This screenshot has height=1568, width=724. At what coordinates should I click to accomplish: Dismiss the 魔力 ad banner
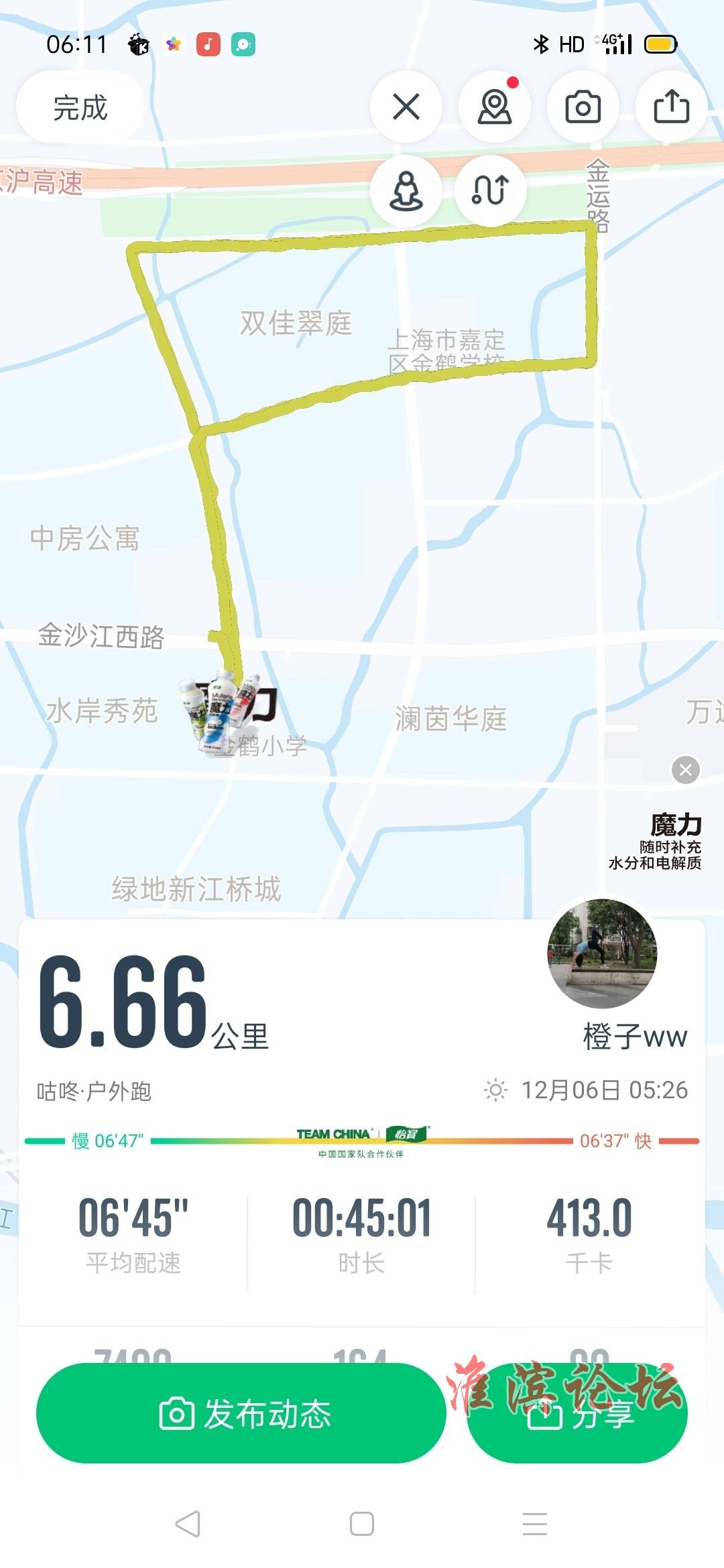click(x=686, y=770)
